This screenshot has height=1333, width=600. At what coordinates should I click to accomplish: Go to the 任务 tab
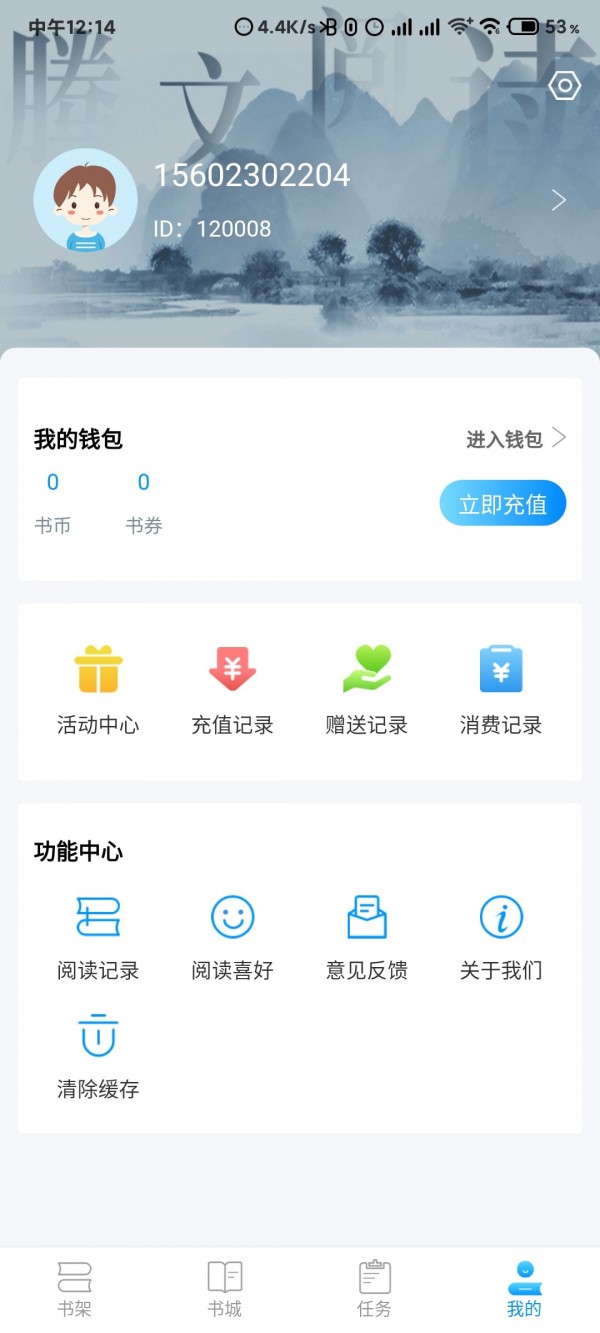tap(374, 1289)
